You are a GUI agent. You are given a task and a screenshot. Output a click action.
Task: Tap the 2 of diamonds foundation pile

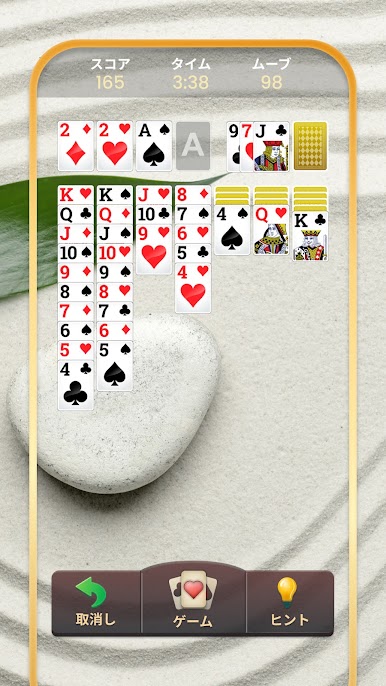76,146
